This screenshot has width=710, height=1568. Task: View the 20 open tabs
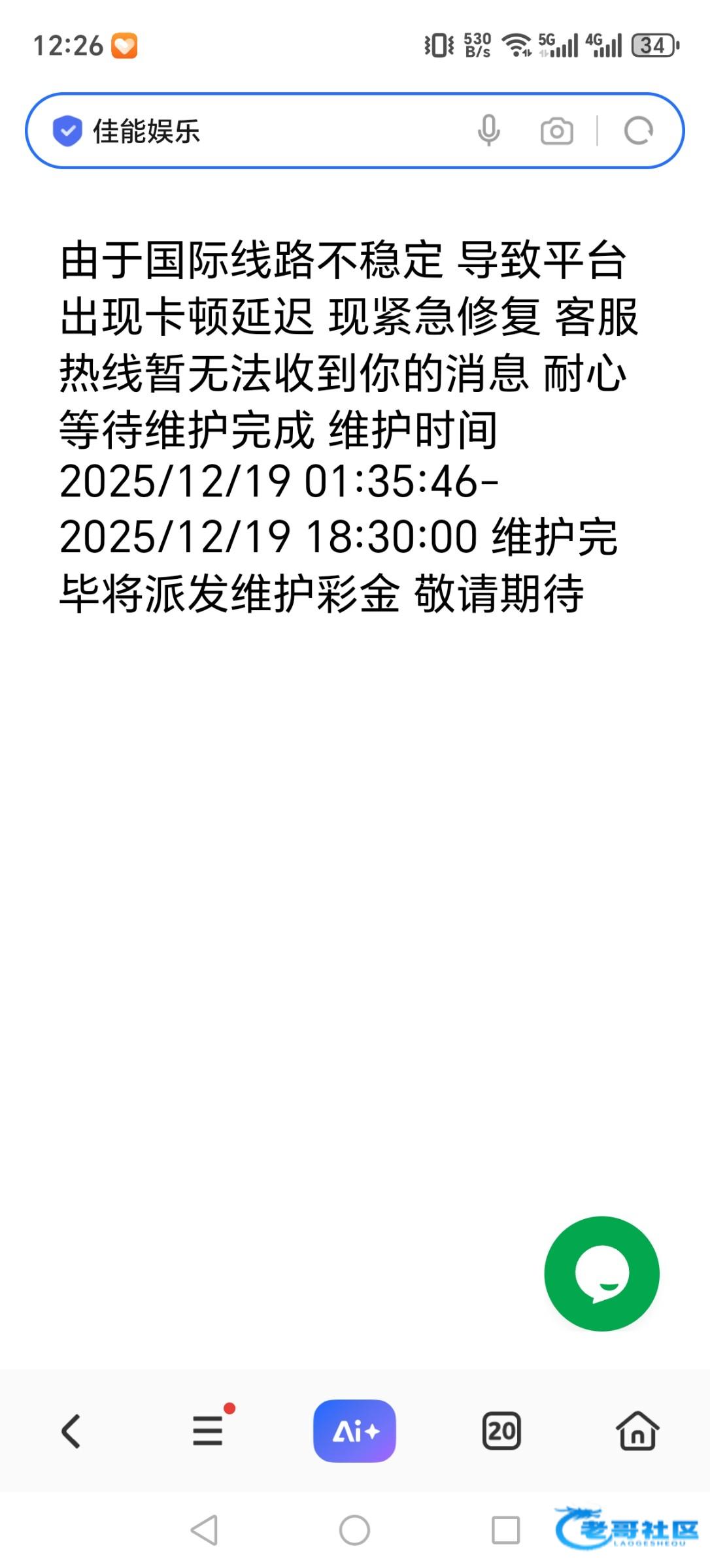coord(501,1431)
